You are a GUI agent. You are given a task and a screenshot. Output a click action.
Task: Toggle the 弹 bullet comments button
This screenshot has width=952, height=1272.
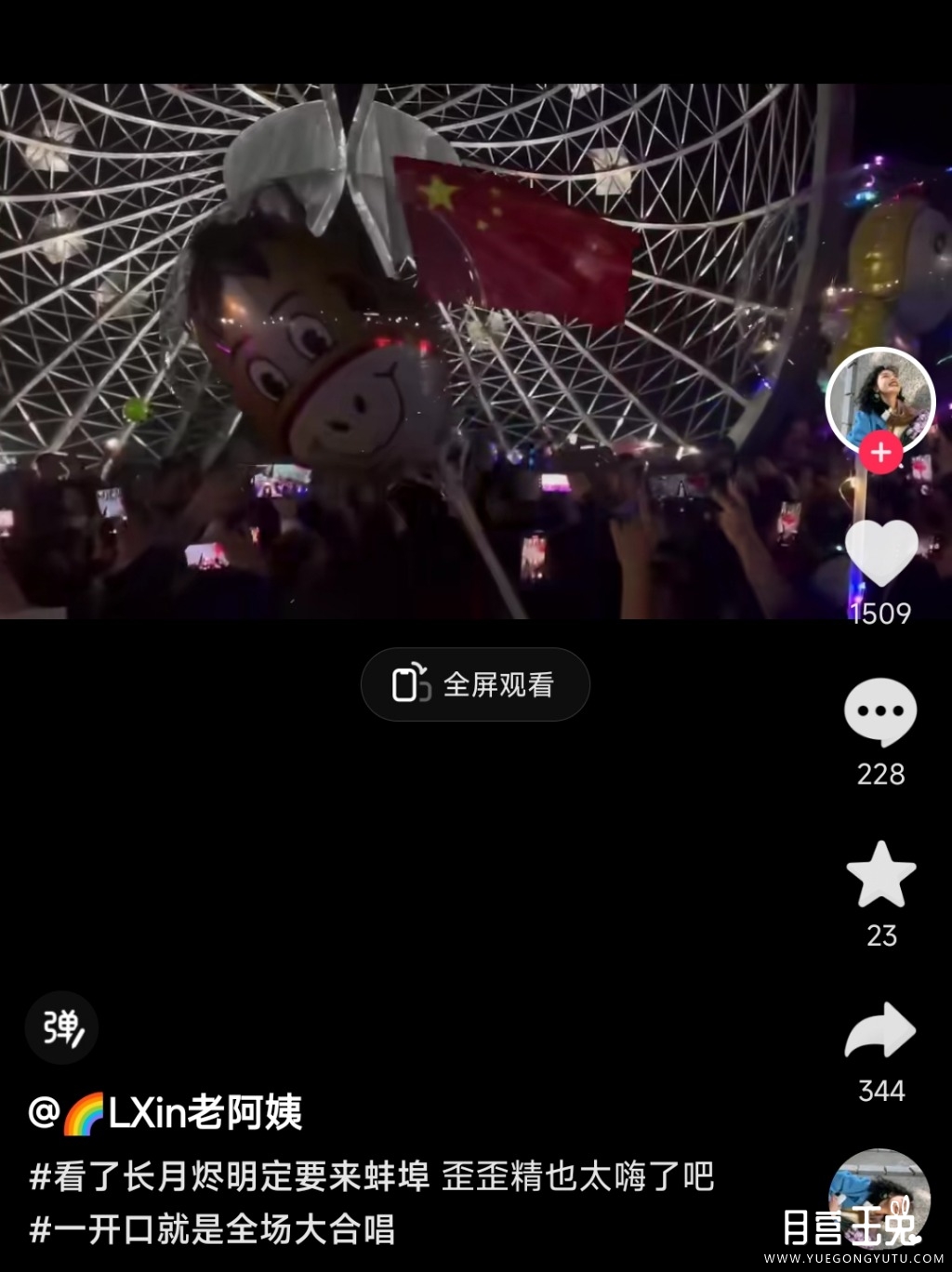tap(61, 1027)
